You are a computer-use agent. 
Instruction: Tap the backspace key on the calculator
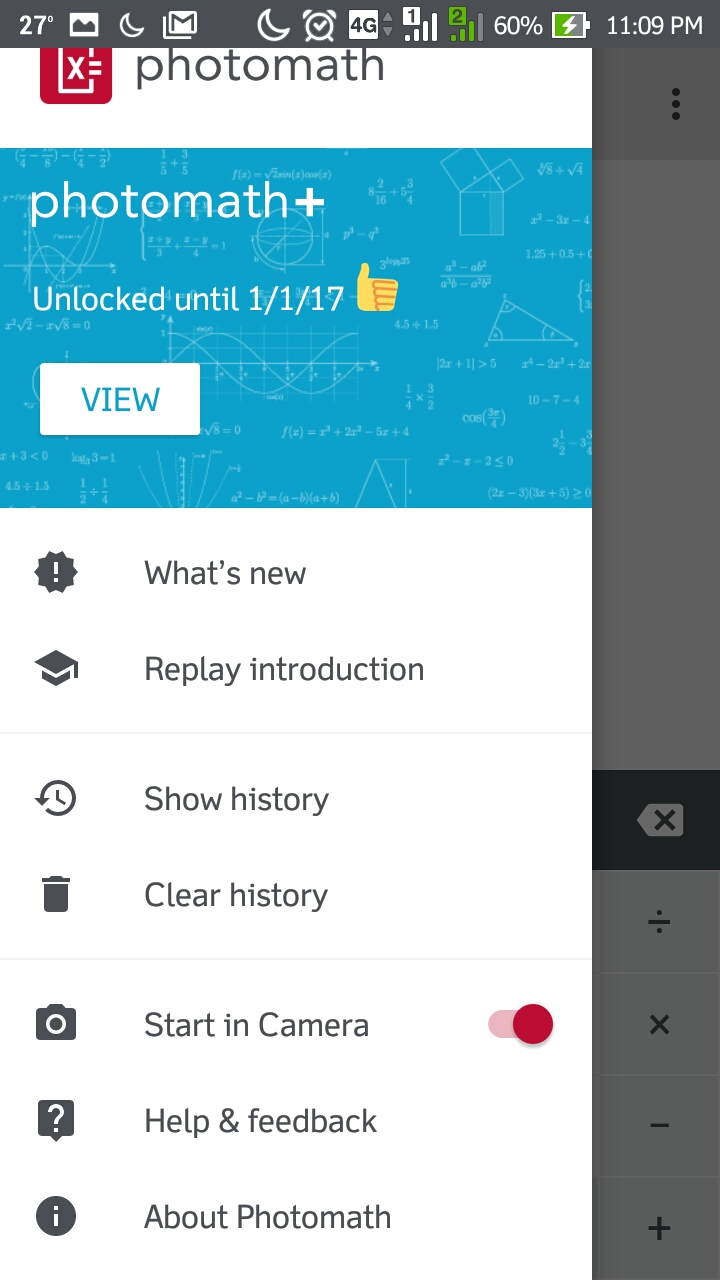tap(660, 821)
